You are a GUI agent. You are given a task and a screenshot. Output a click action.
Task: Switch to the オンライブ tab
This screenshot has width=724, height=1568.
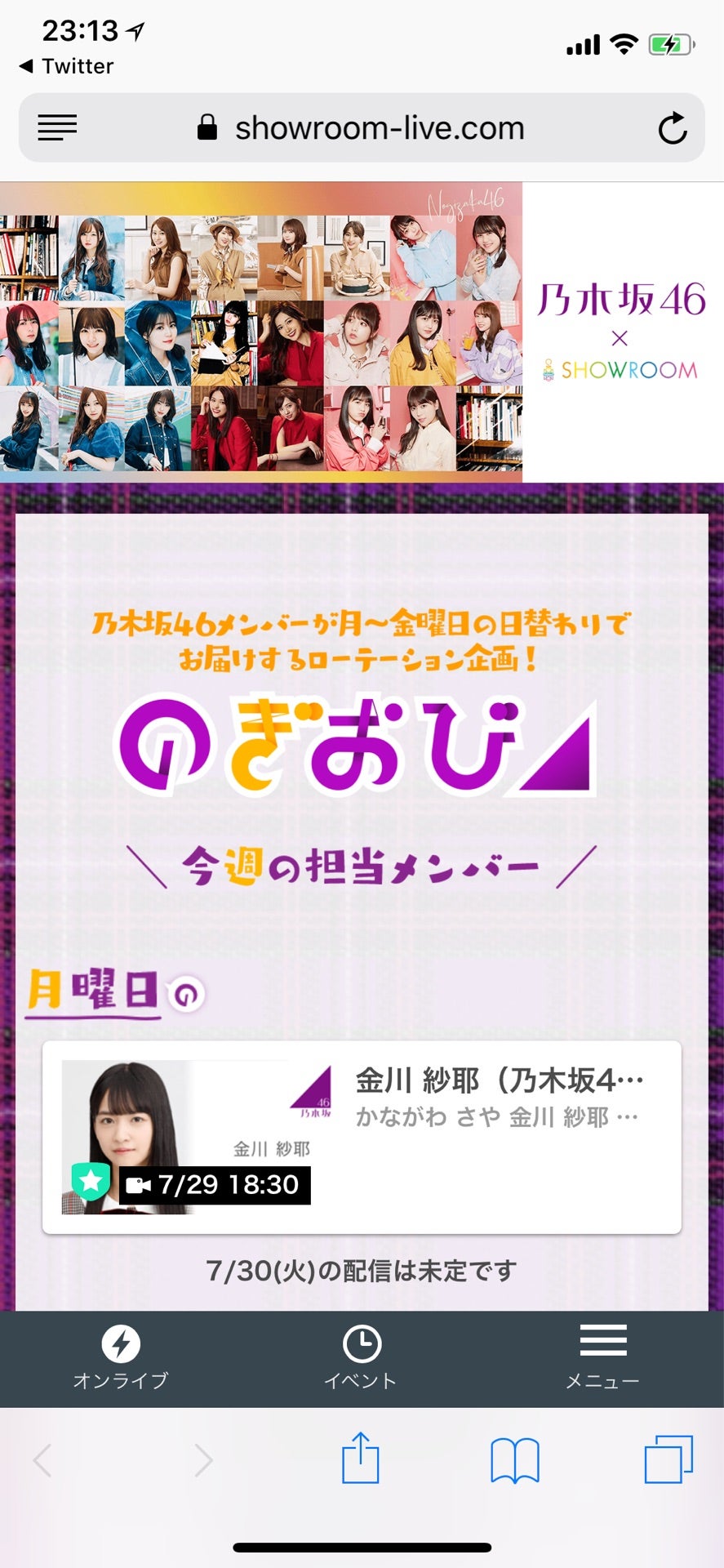(x=121, y=1359)
